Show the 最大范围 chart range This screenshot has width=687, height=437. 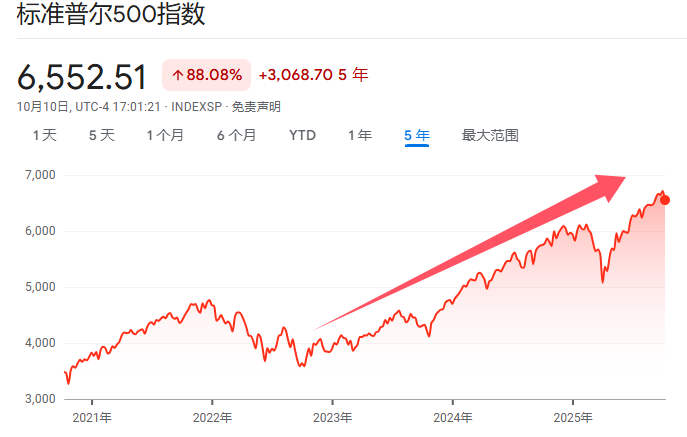490,135
